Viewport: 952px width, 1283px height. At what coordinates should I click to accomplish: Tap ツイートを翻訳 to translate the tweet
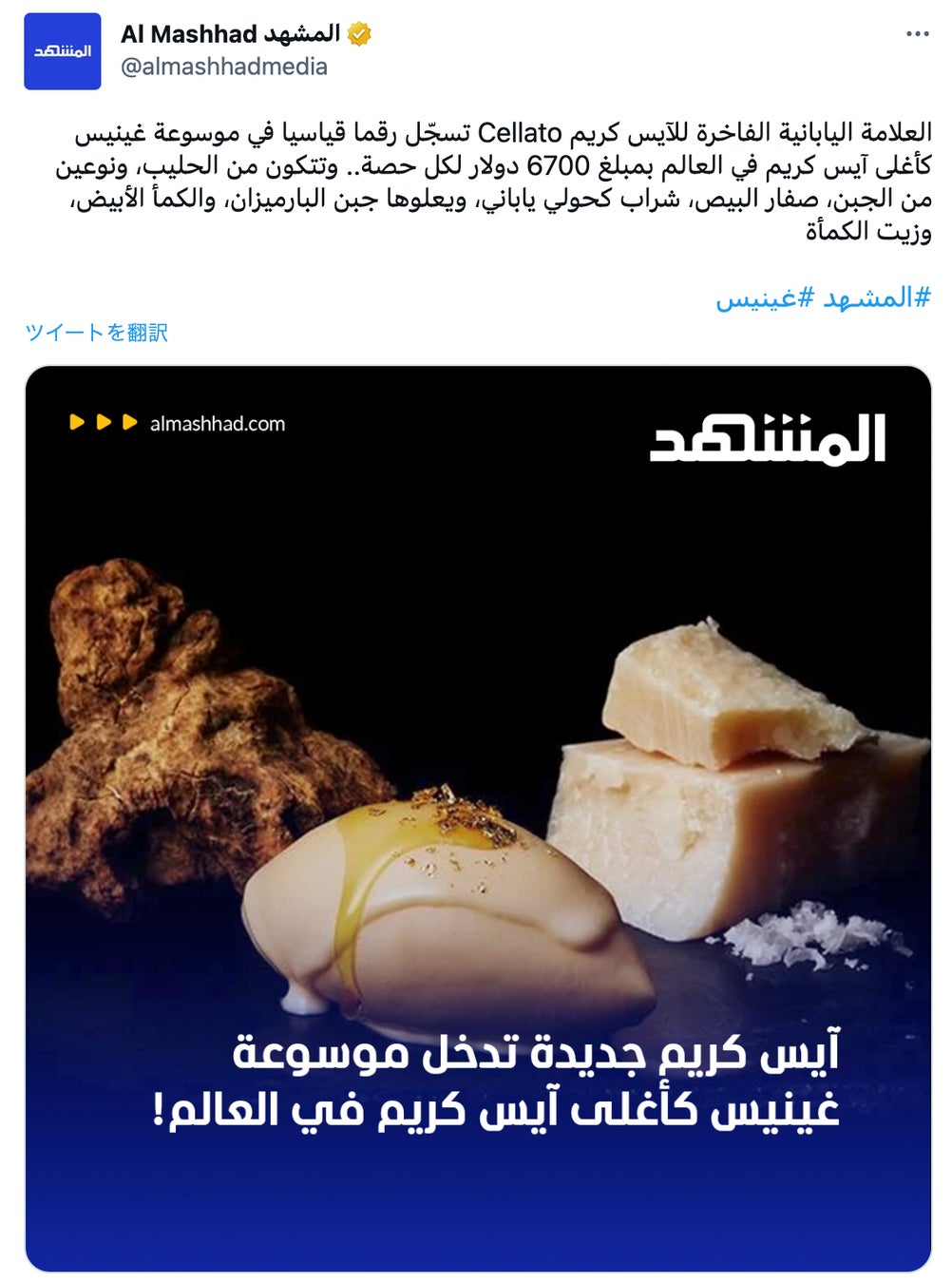[x=97, y=333]
